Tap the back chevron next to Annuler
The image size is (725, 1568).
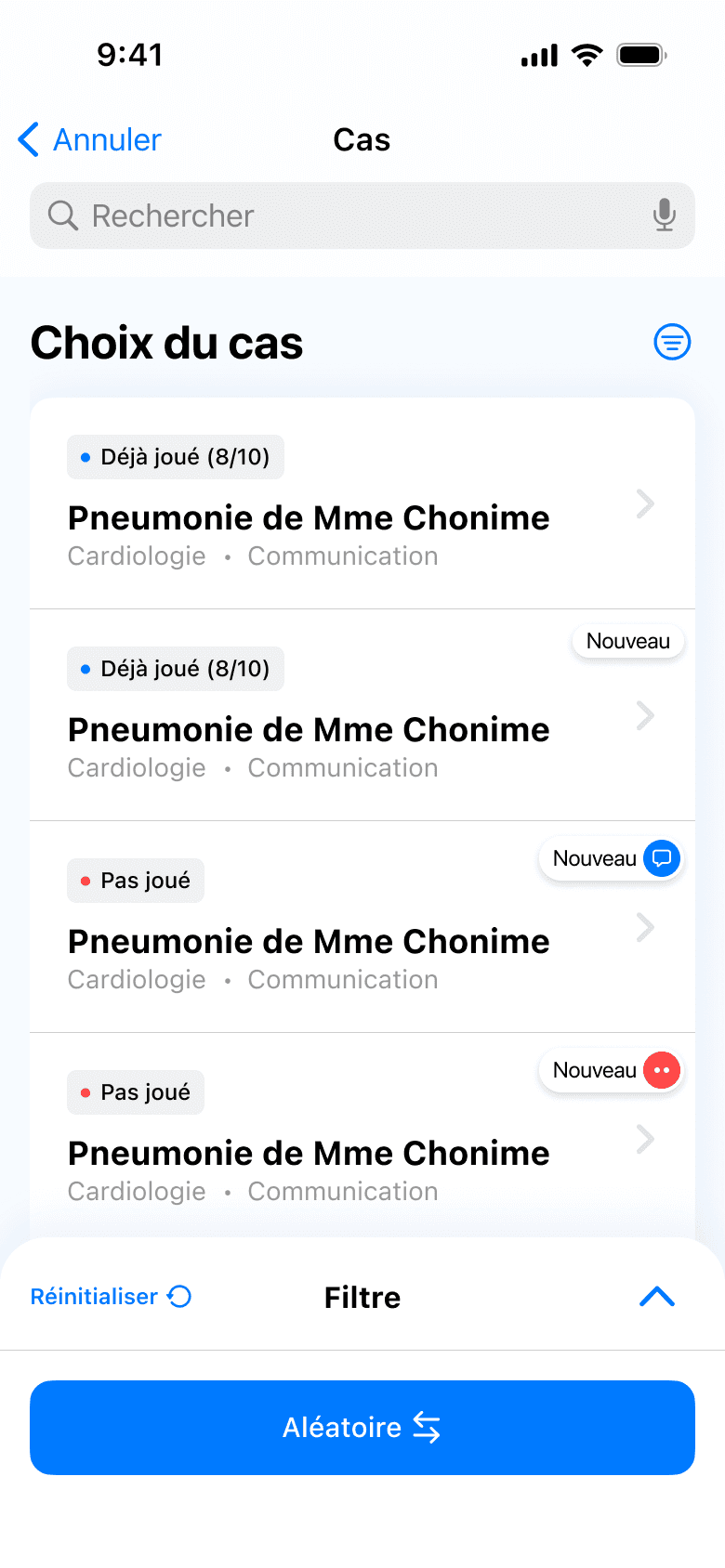(x=27, y=139)
